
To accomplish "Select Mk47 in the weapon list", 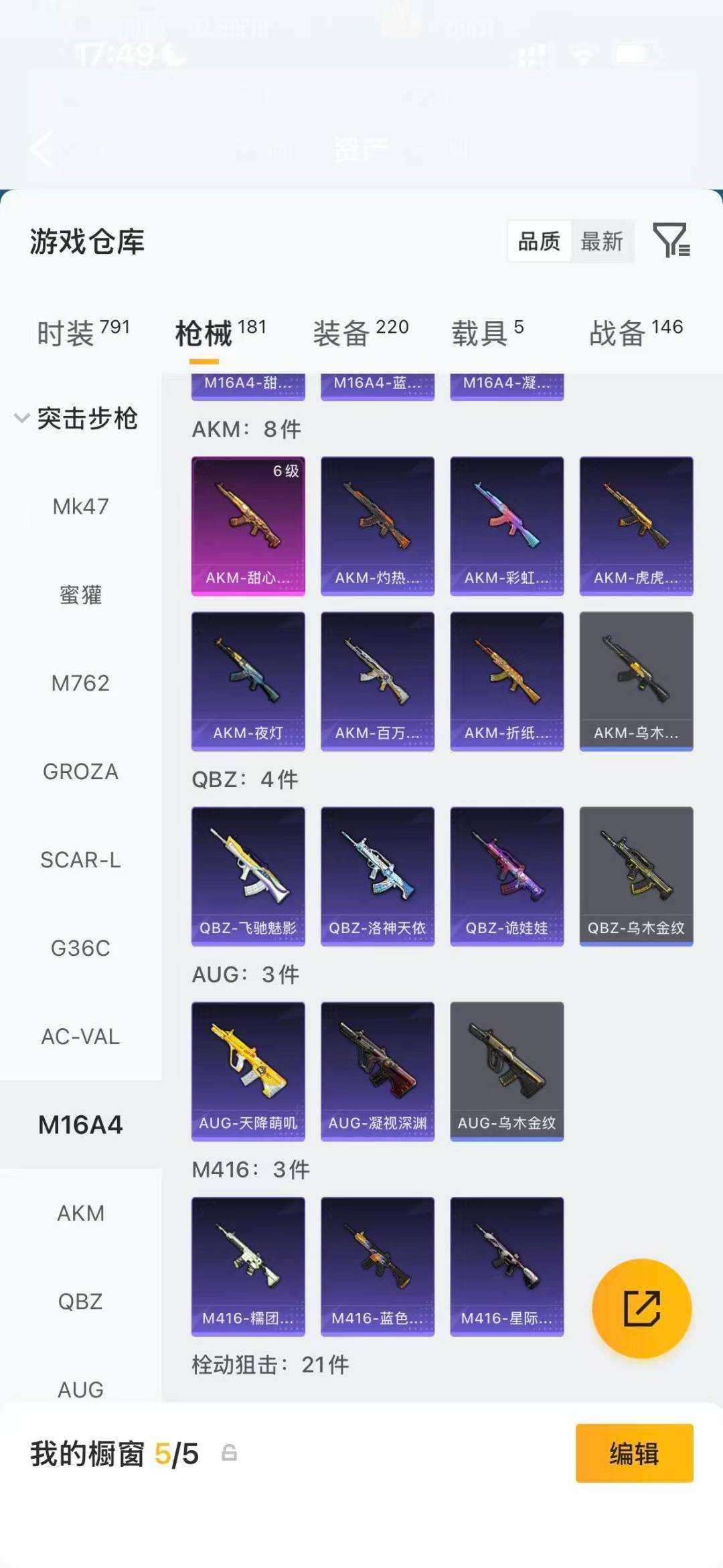I will click(80, 506).
